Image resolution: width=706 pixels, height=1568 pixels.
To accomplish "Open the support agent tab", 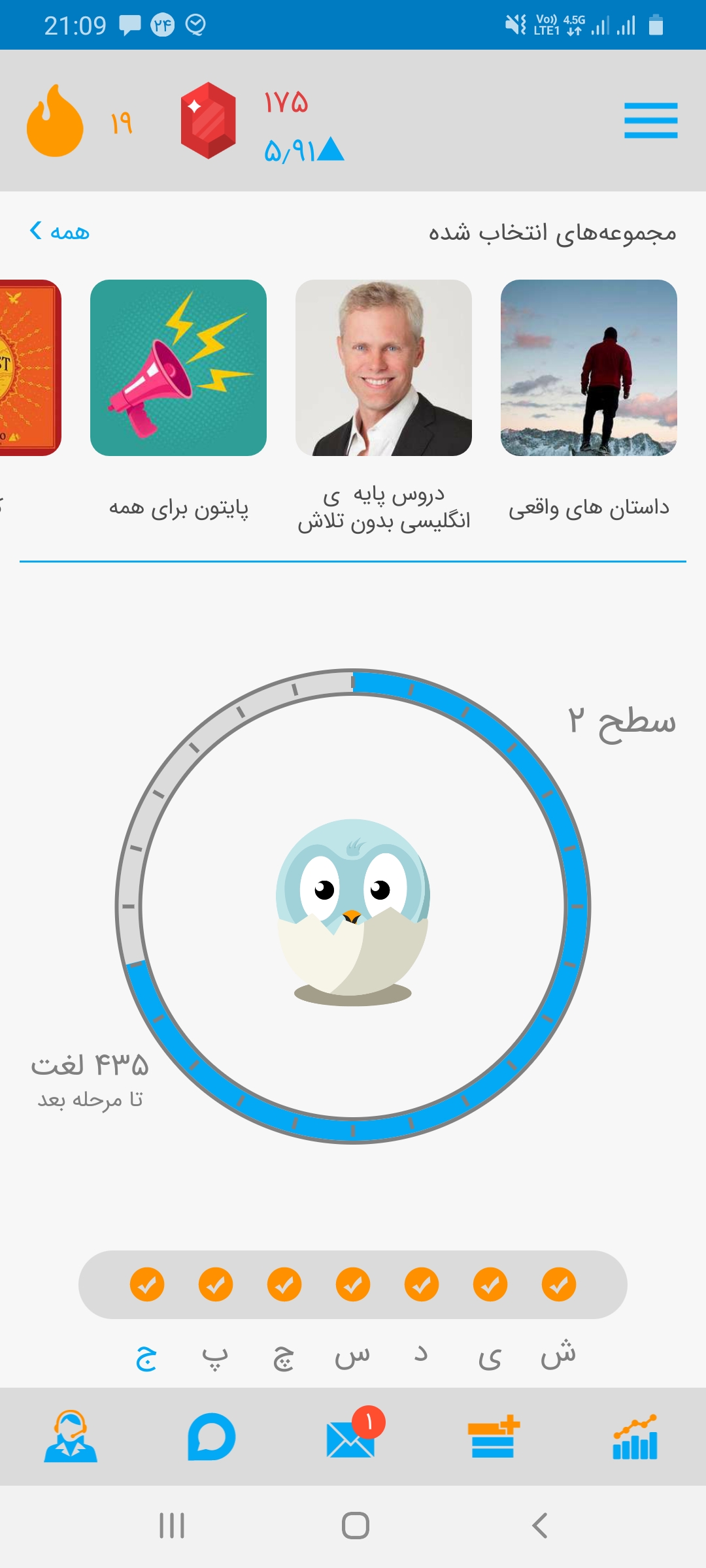I will (x=71, y=1437).
